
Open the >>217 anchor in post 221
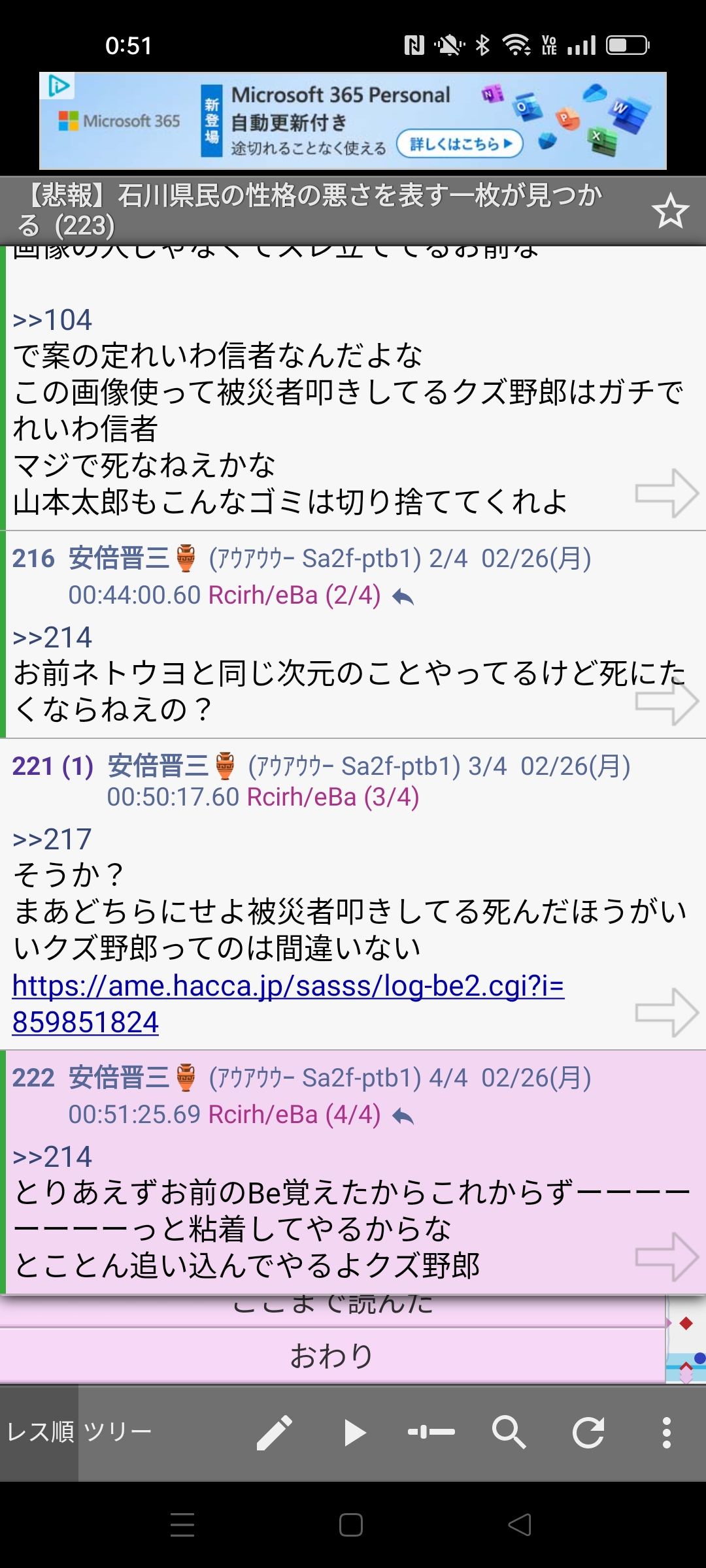pos(52,840)
